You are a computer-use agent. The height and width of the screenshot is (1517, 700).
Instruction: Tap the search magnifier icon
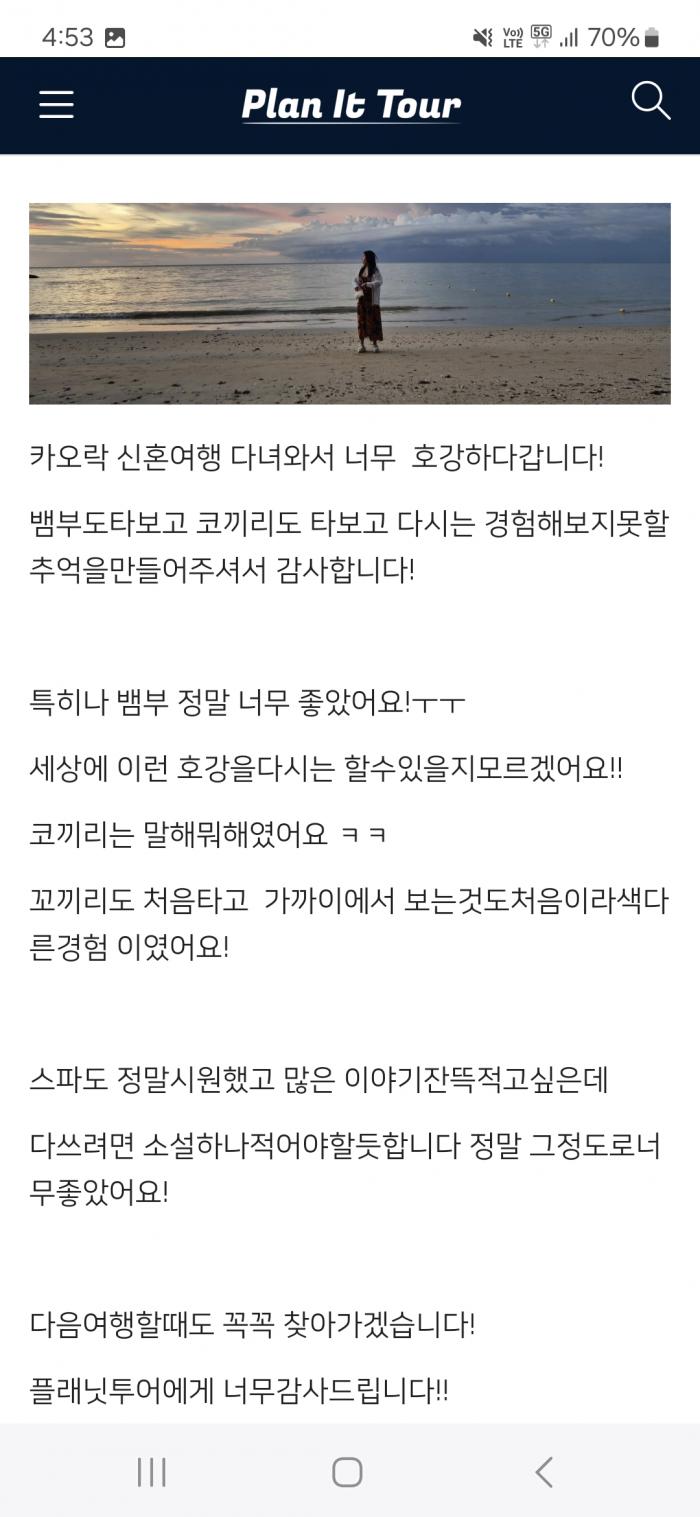point(650,101)
